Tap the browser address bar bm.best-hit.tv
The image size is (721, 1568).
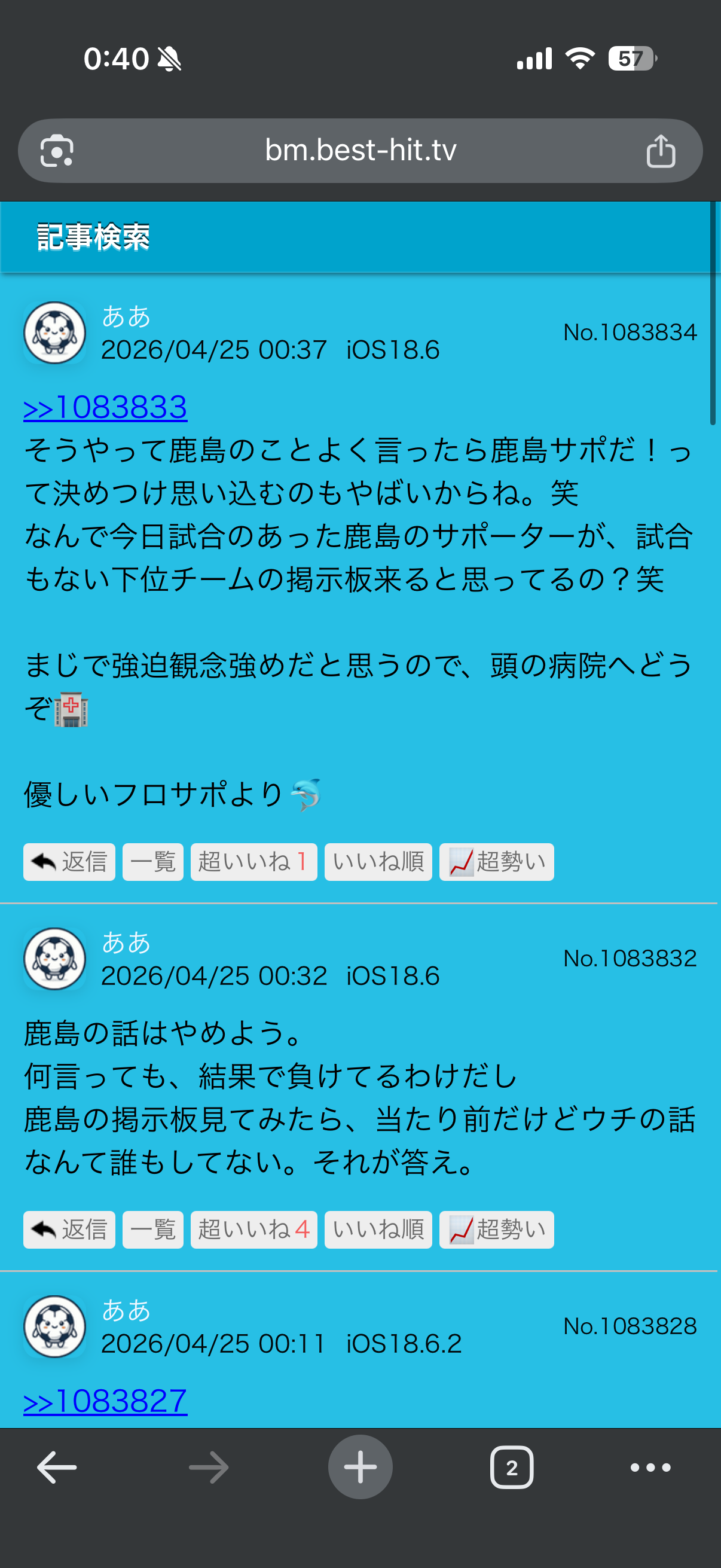[360, 150]
